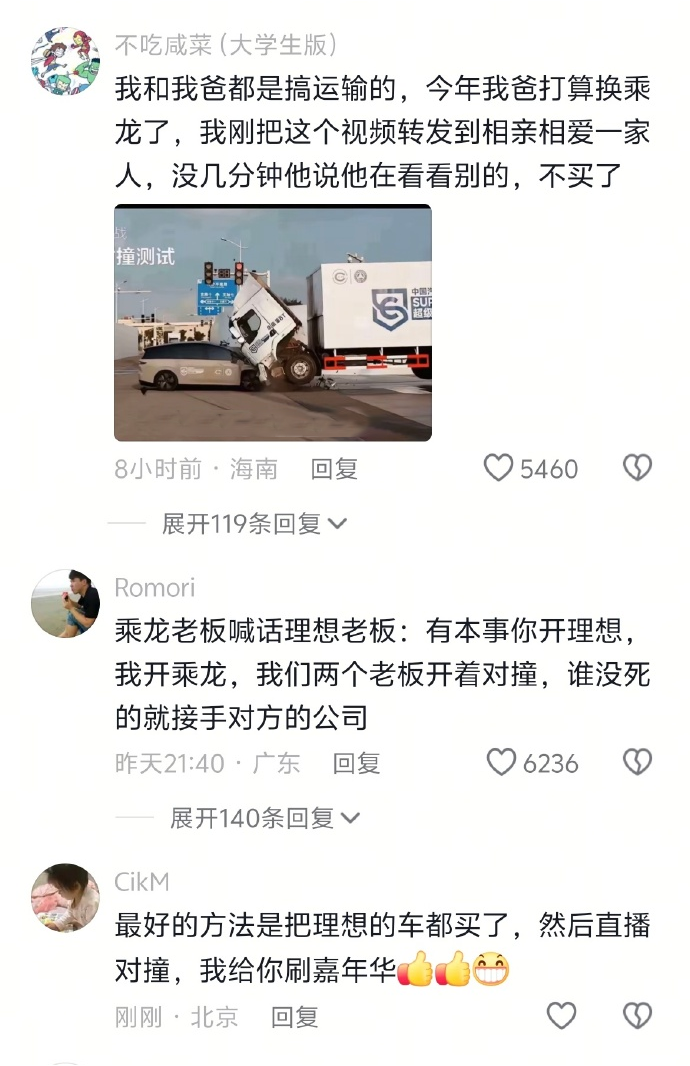
Task: View Romori's profile avatar
Action: [66, 603]
